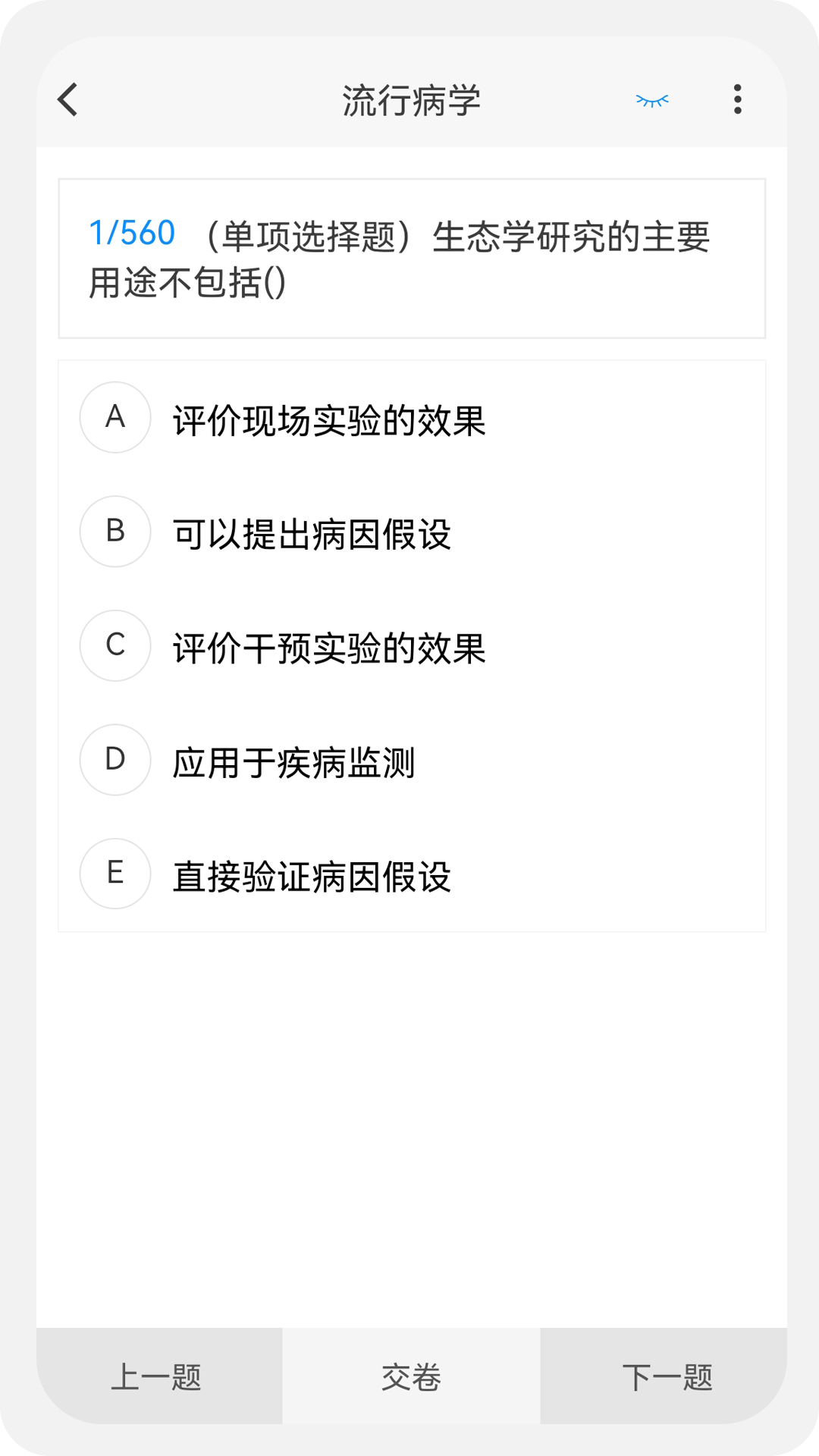The image size is (819, 1456).
Task: Click the circled letter E badge
Action: coord(115,874)
